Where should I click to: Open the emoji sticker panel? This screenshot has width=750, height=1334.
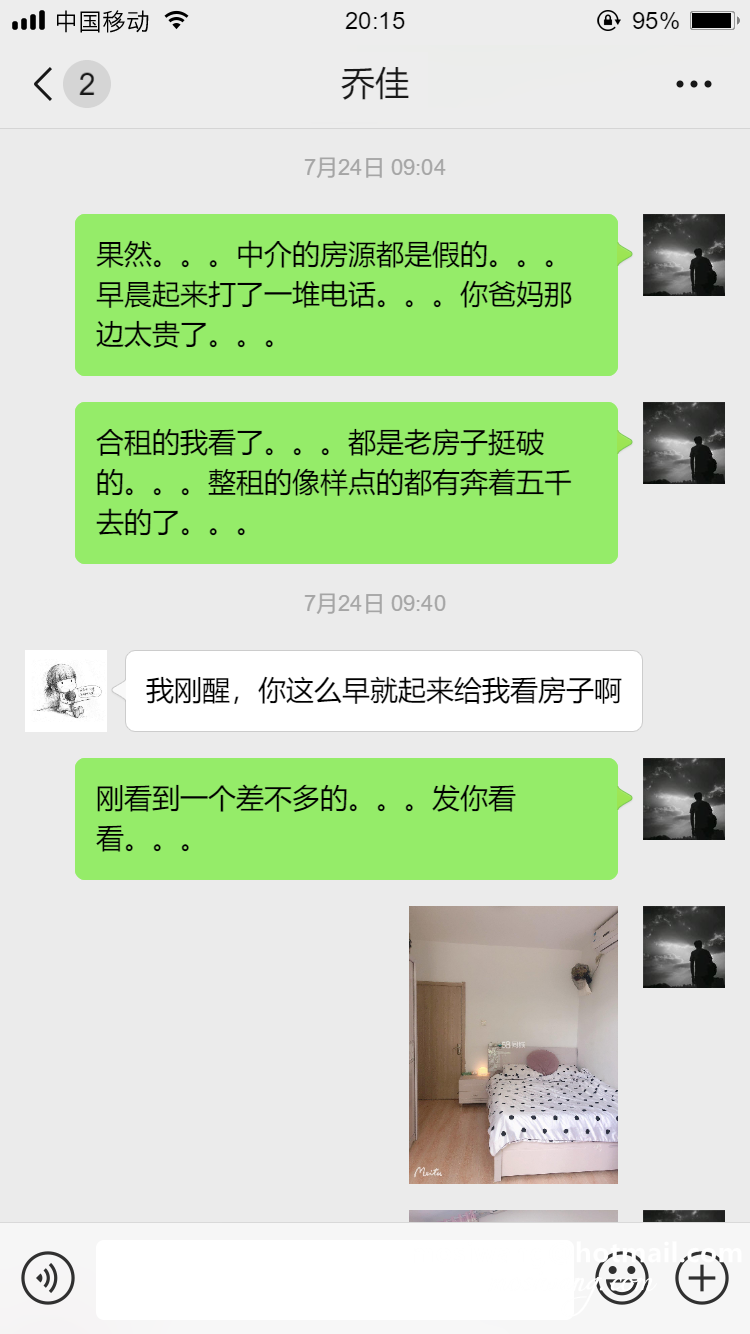click(x=622, y=1278)
